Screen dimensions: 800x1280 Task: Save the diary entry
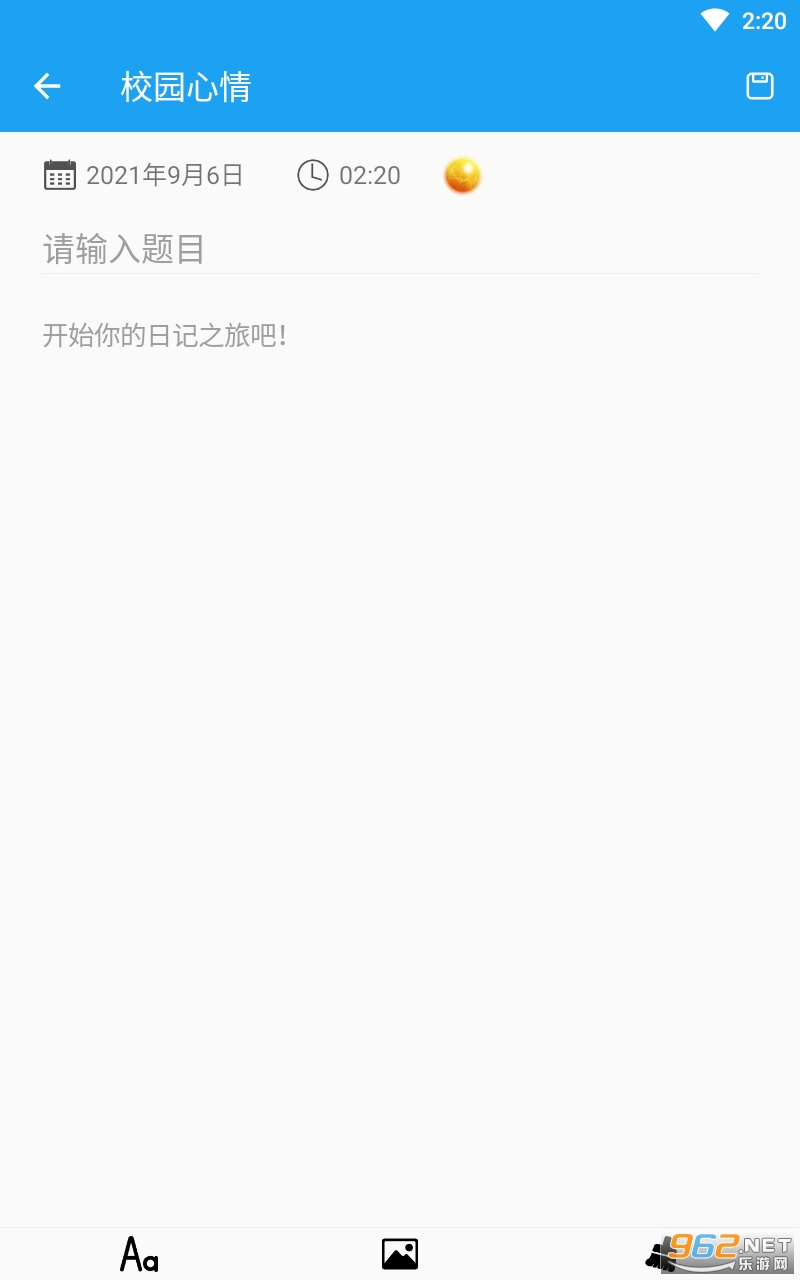[760, 87]
